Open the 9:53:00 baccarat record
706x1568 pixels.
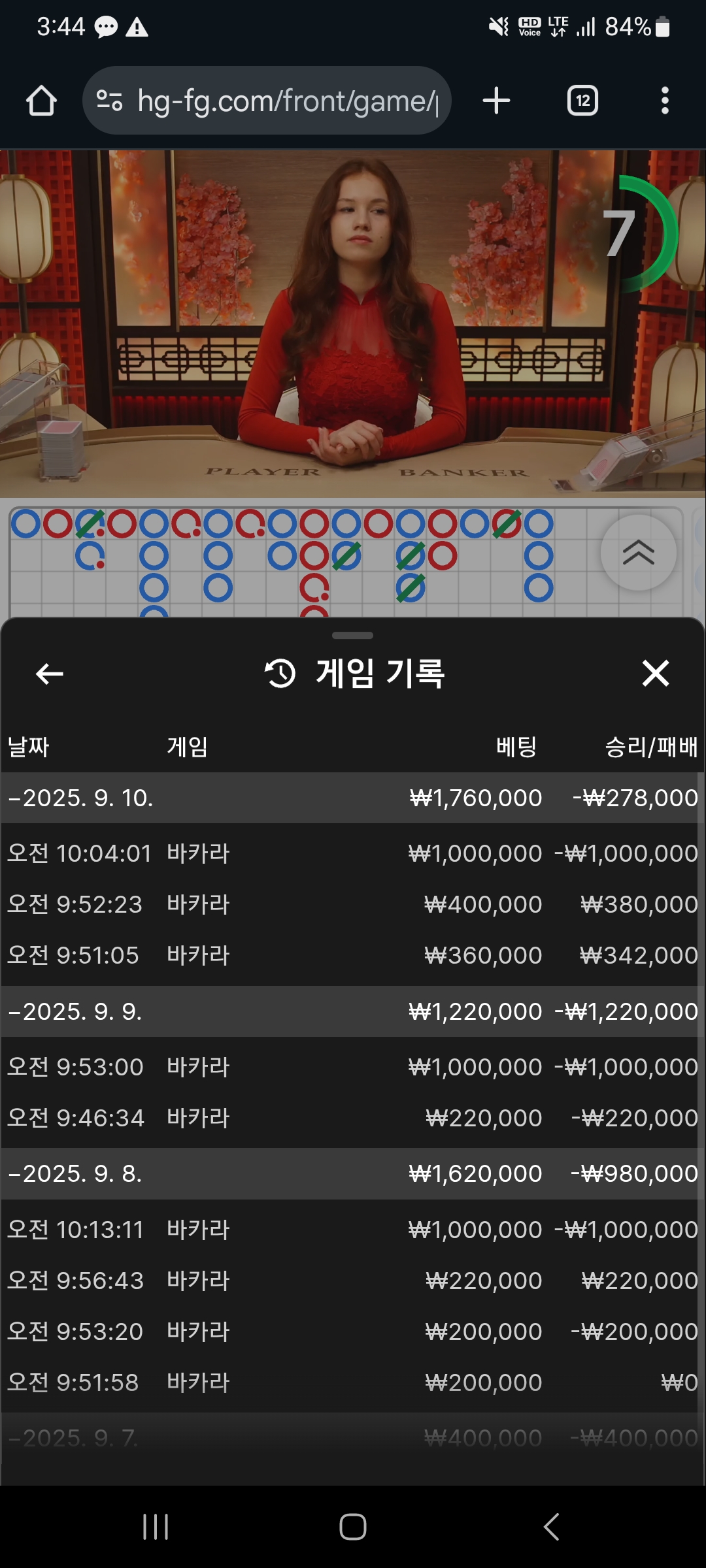click(x=353, y=1067)
